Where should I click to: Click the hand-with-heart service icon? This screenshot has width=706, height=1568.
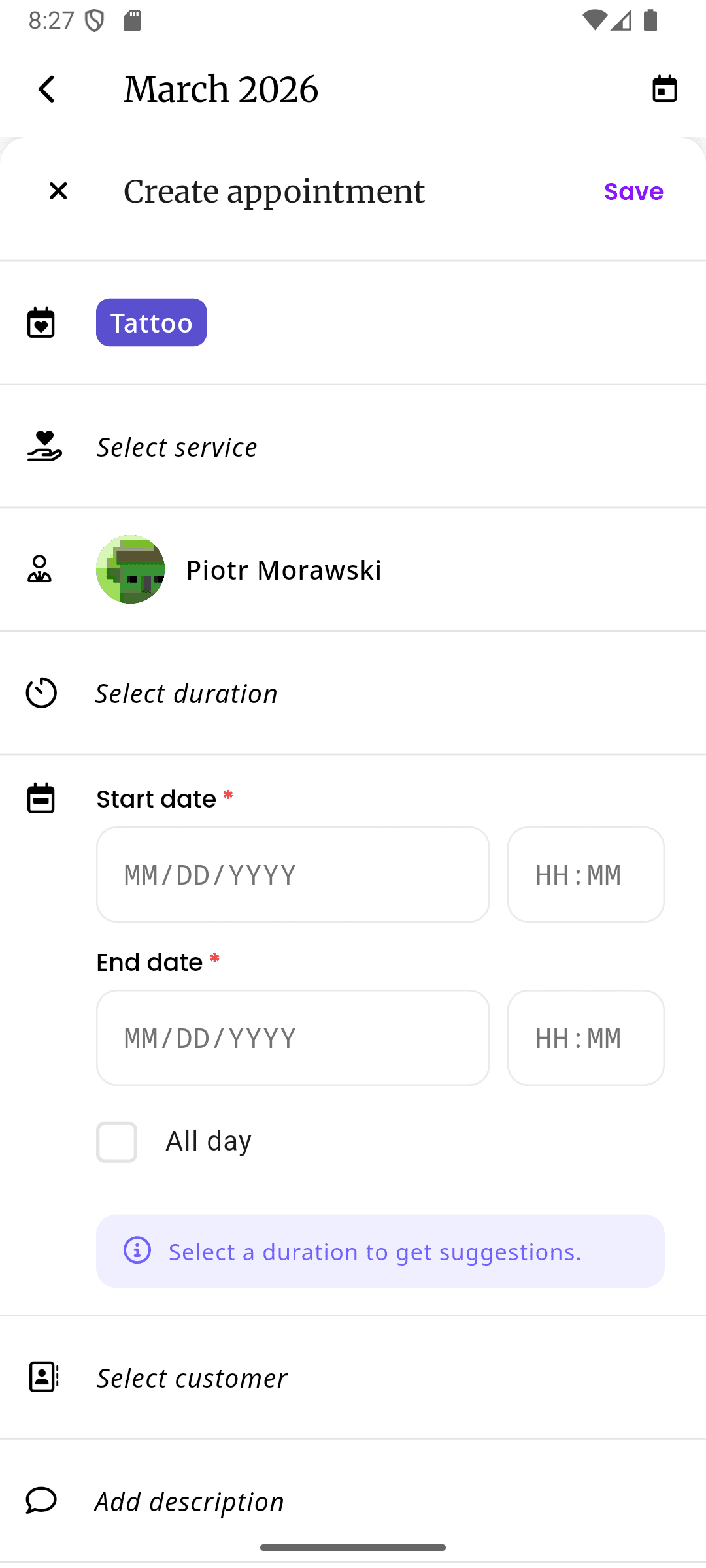[x=42, y=447]
